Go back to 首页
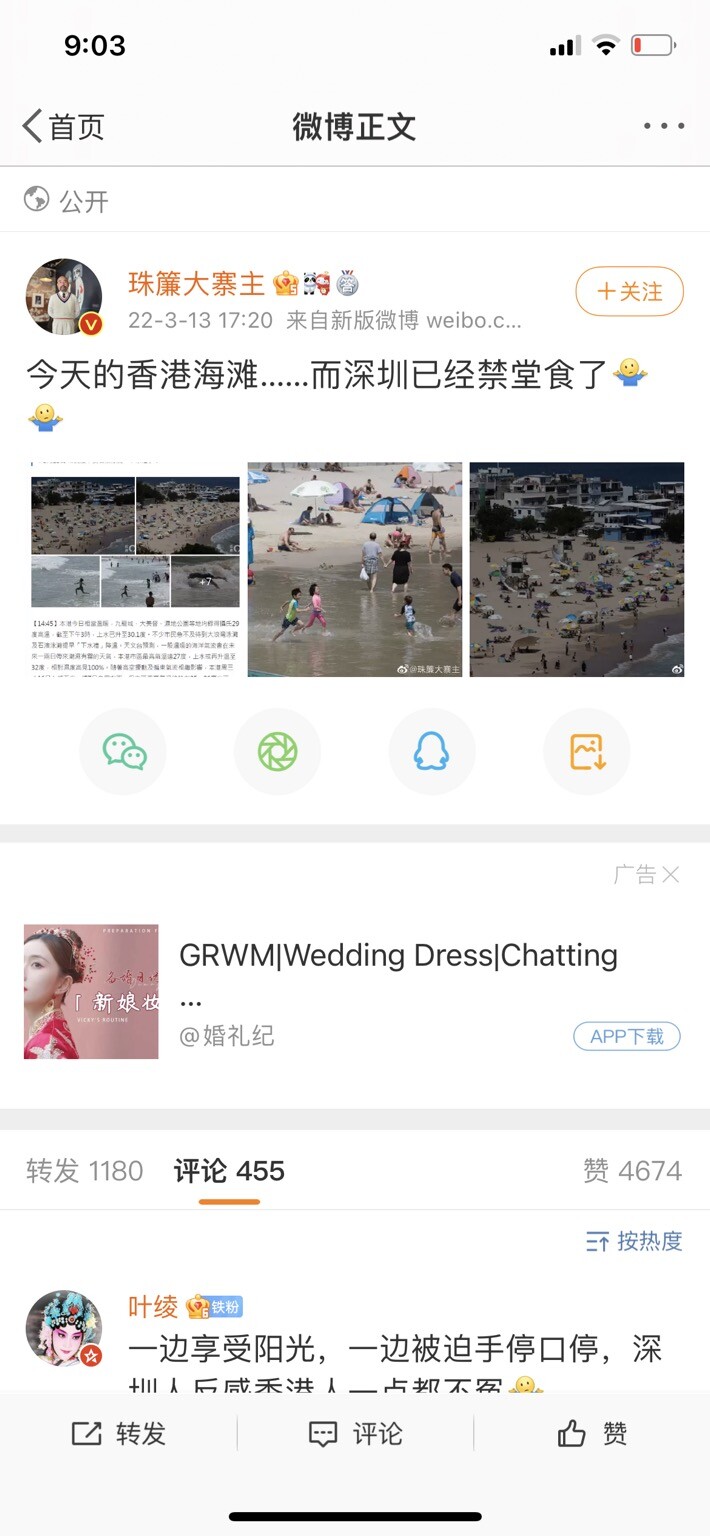The height and width of the screenshot is (1536, 710). pyautogui.click(x=64, y=127)
